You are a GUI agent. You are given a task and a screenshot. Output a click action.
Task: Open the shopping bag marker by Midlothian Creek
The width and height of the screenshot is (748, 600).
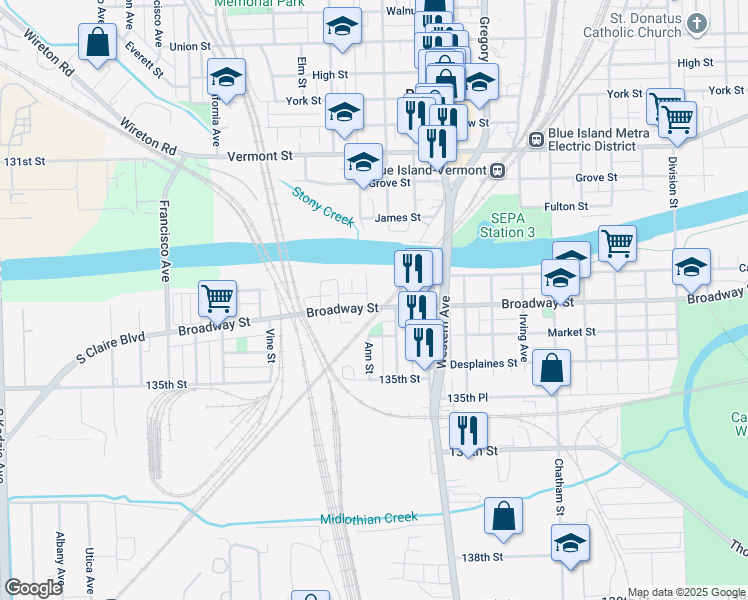[504, 517]
